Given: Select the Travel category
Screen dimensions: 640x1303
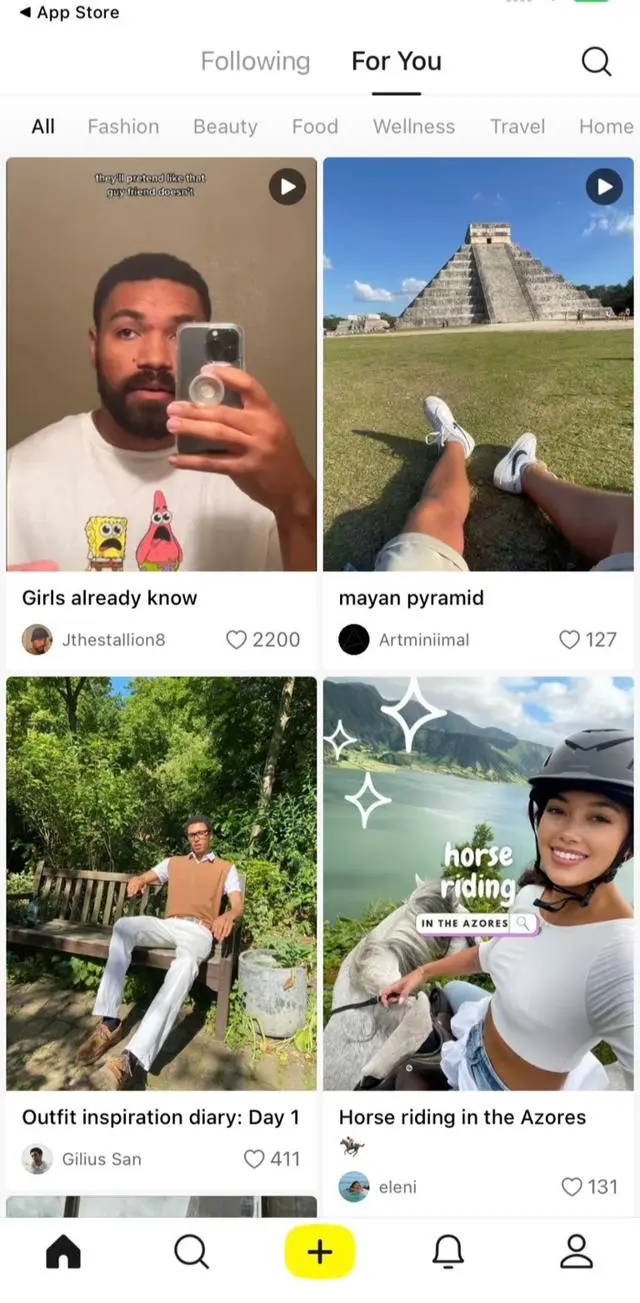Looking at the screenshot, I should pyautogui.click(x=517, y=127).
